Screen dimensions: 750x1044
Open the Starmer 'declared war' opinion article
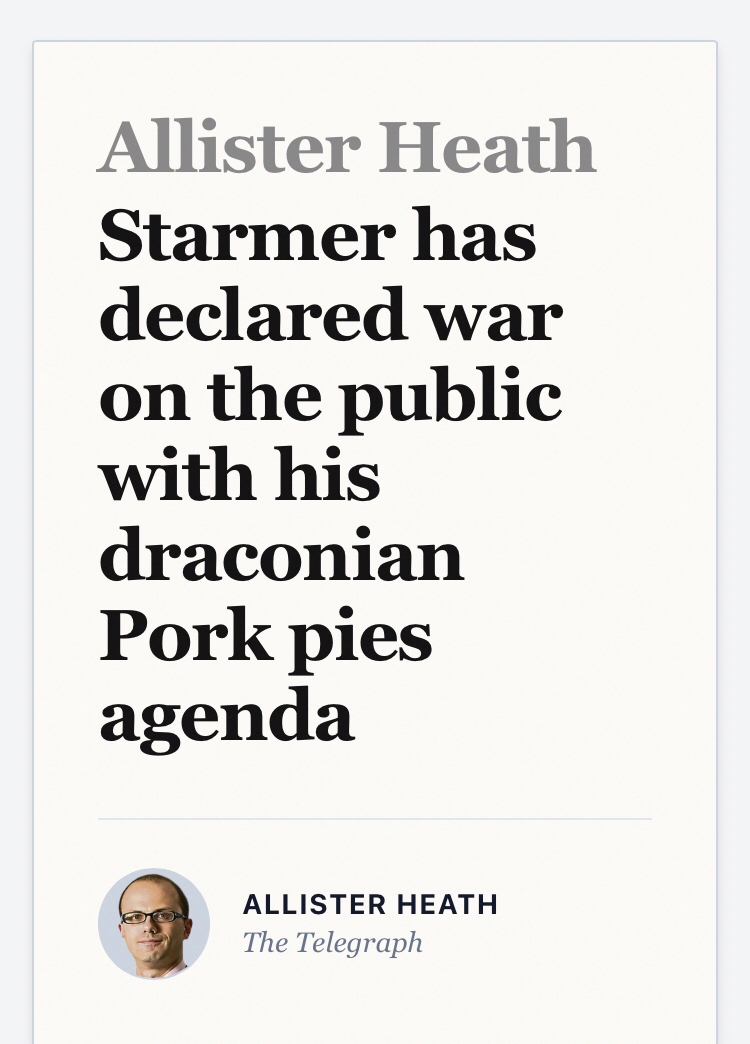pyautogui.click(x=330, y=475)
